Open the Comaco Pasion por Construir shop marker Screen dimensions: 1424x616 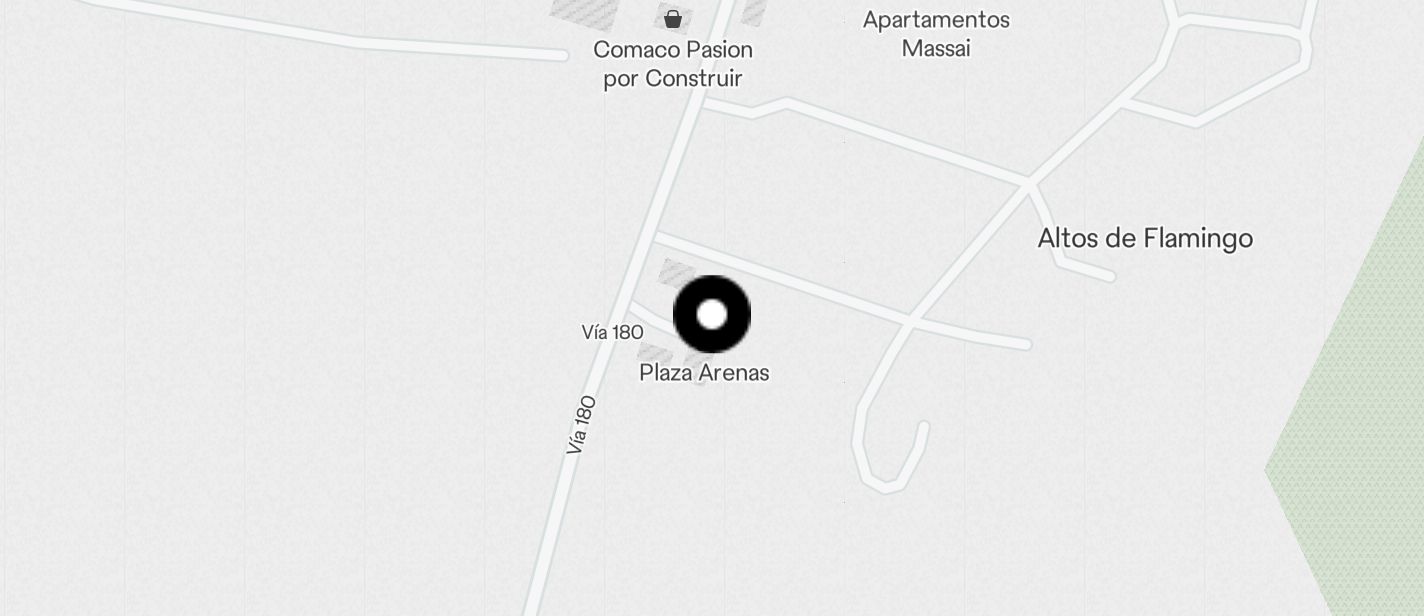coord(673,19)
